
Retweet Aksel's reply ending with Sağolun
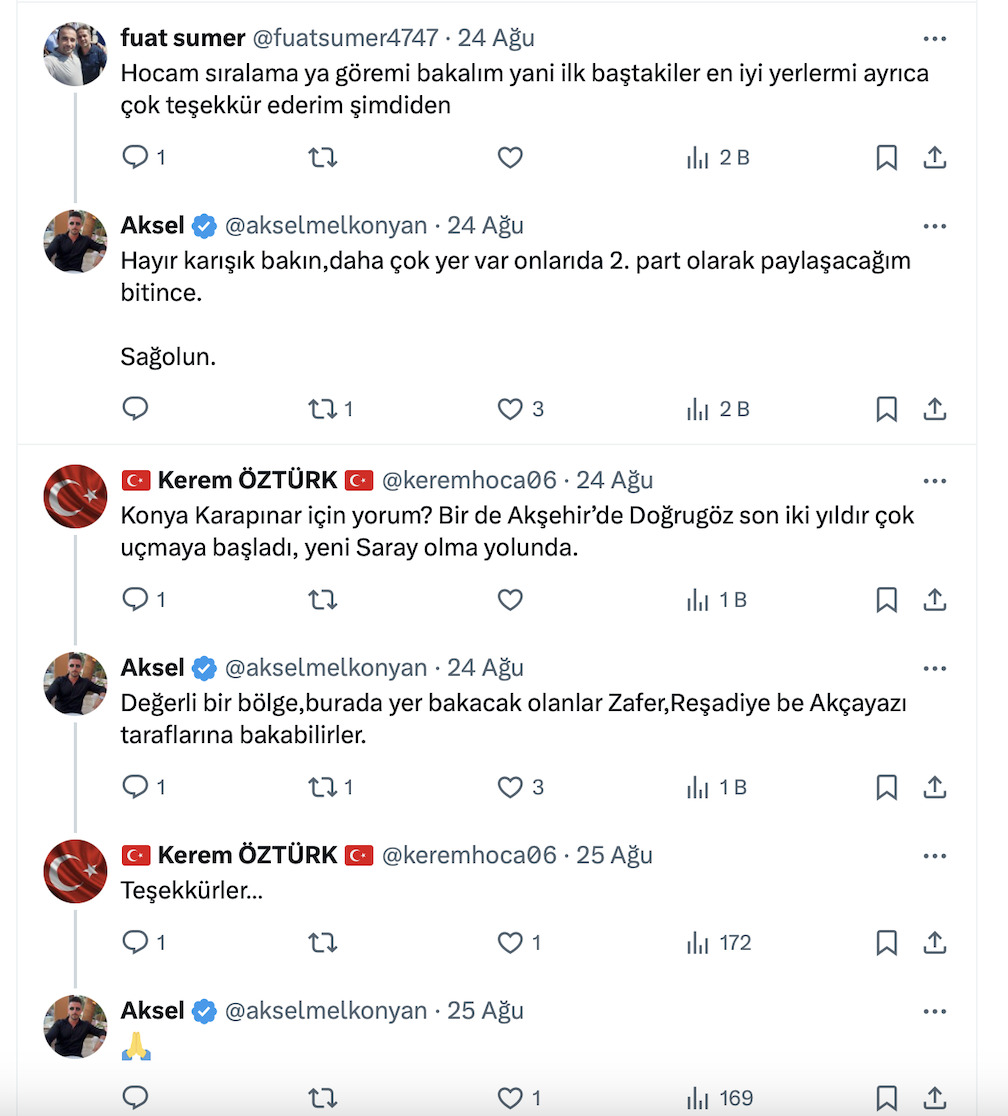(x=322, y=409)
